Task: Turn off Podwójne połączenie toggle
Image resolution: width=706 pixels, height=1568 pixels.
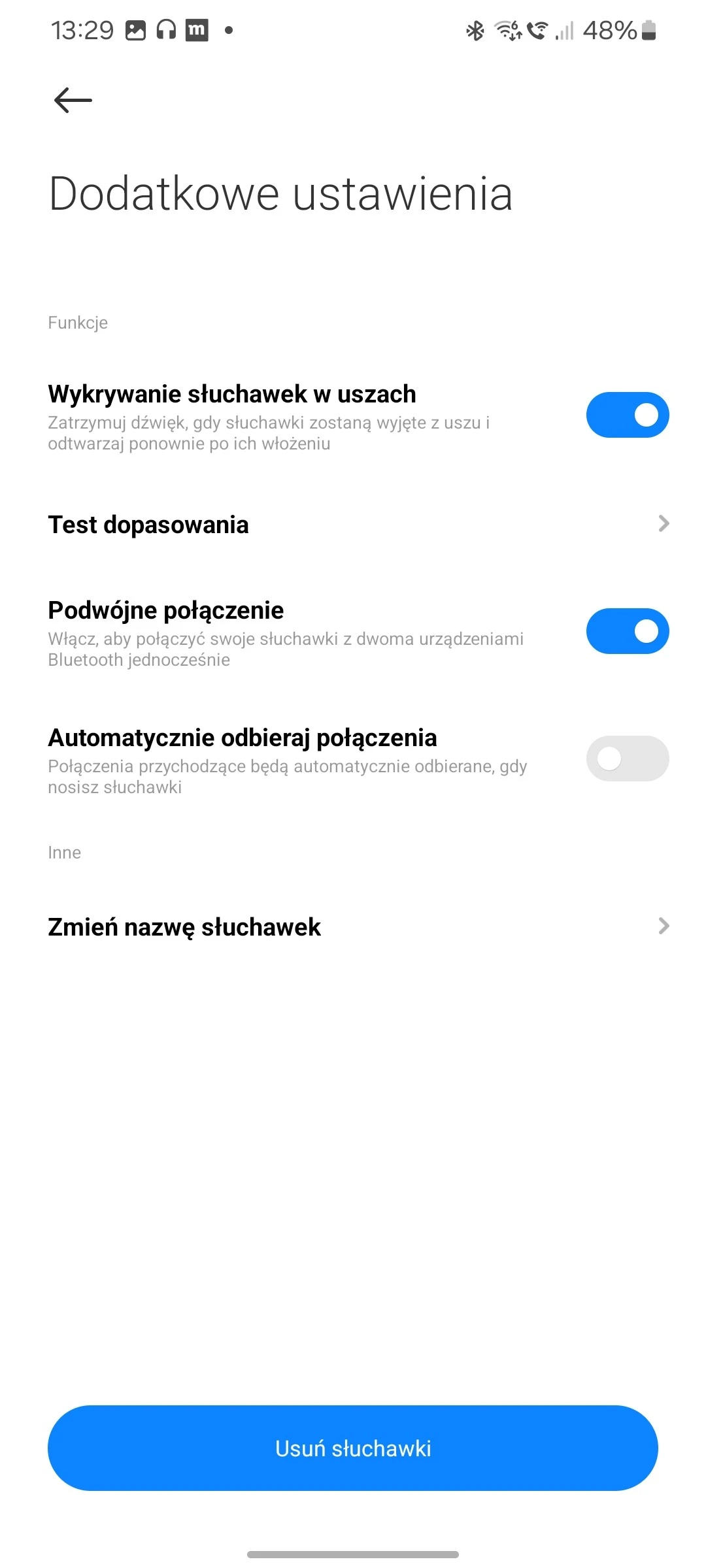Action: (627, 631)
